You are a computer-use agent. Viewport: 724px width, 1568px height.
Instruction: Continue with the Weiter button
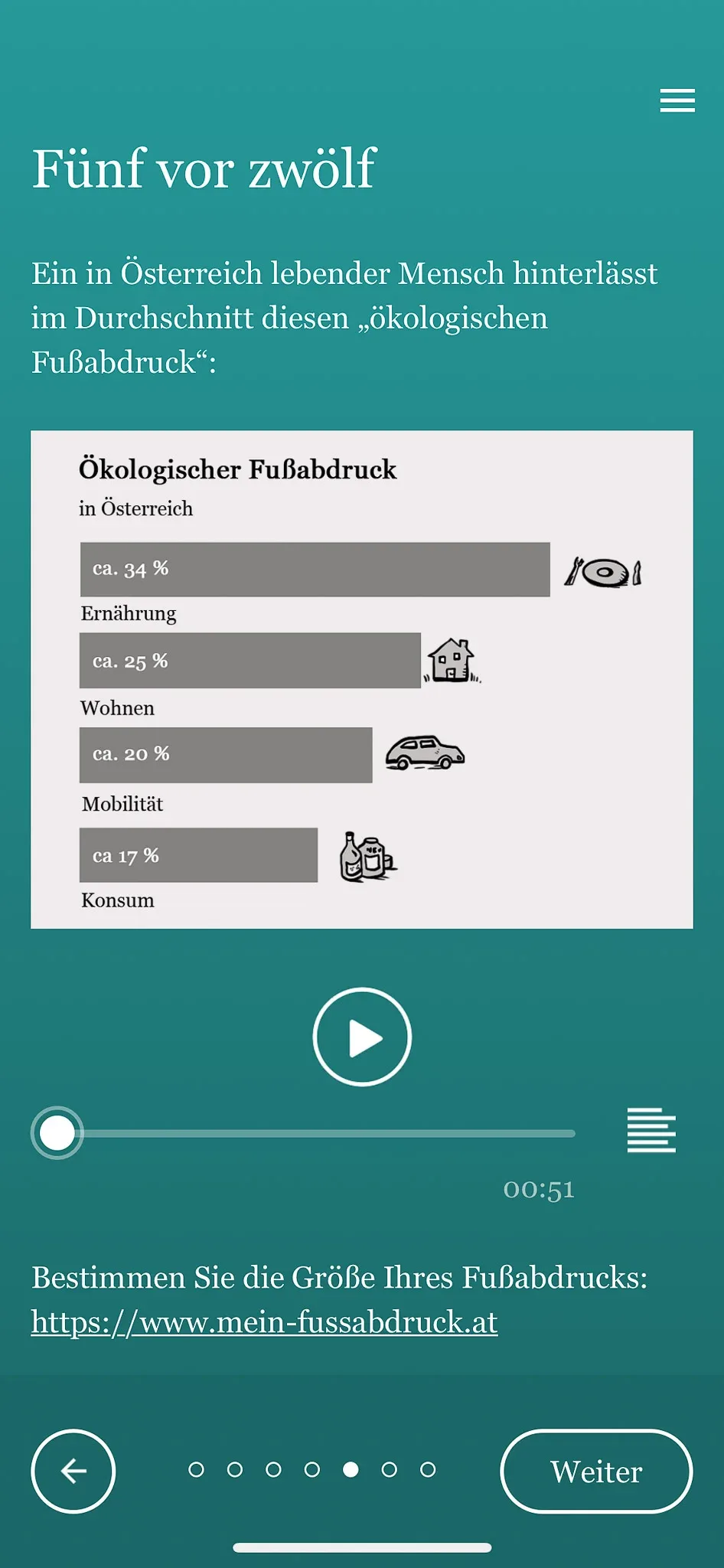coord(596,1471)
